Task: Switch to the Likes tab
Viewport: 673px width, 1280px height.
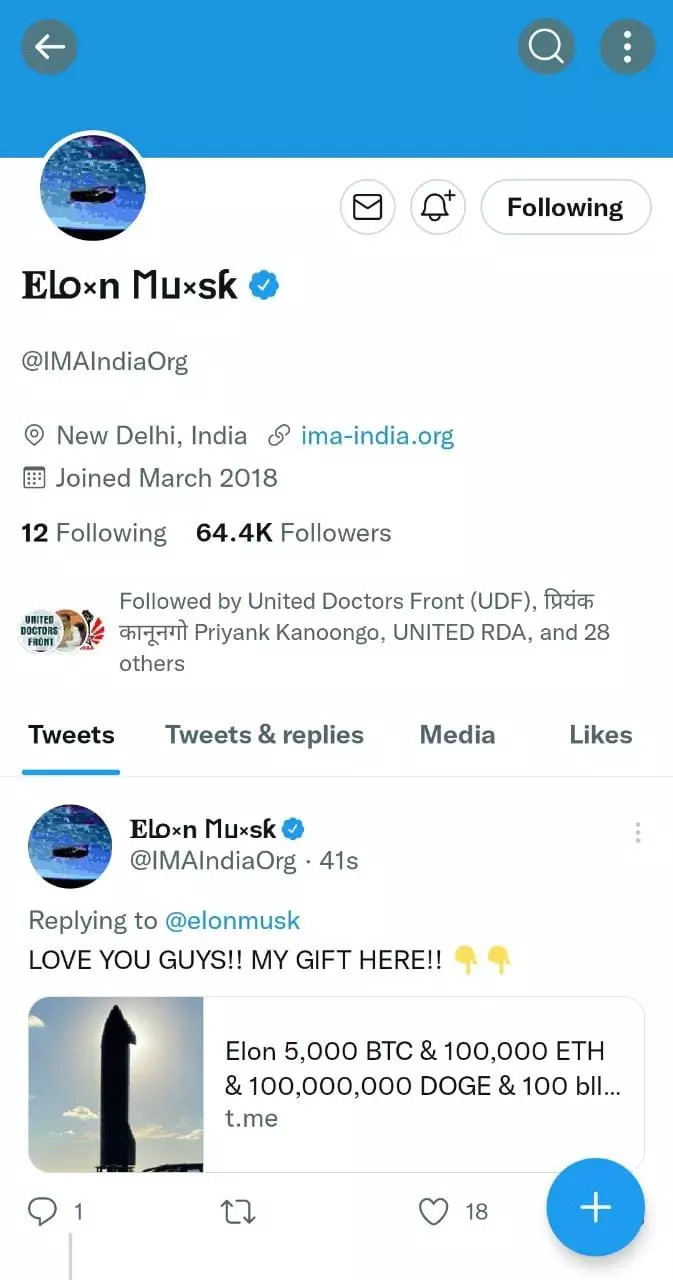Action: (600, 735)
